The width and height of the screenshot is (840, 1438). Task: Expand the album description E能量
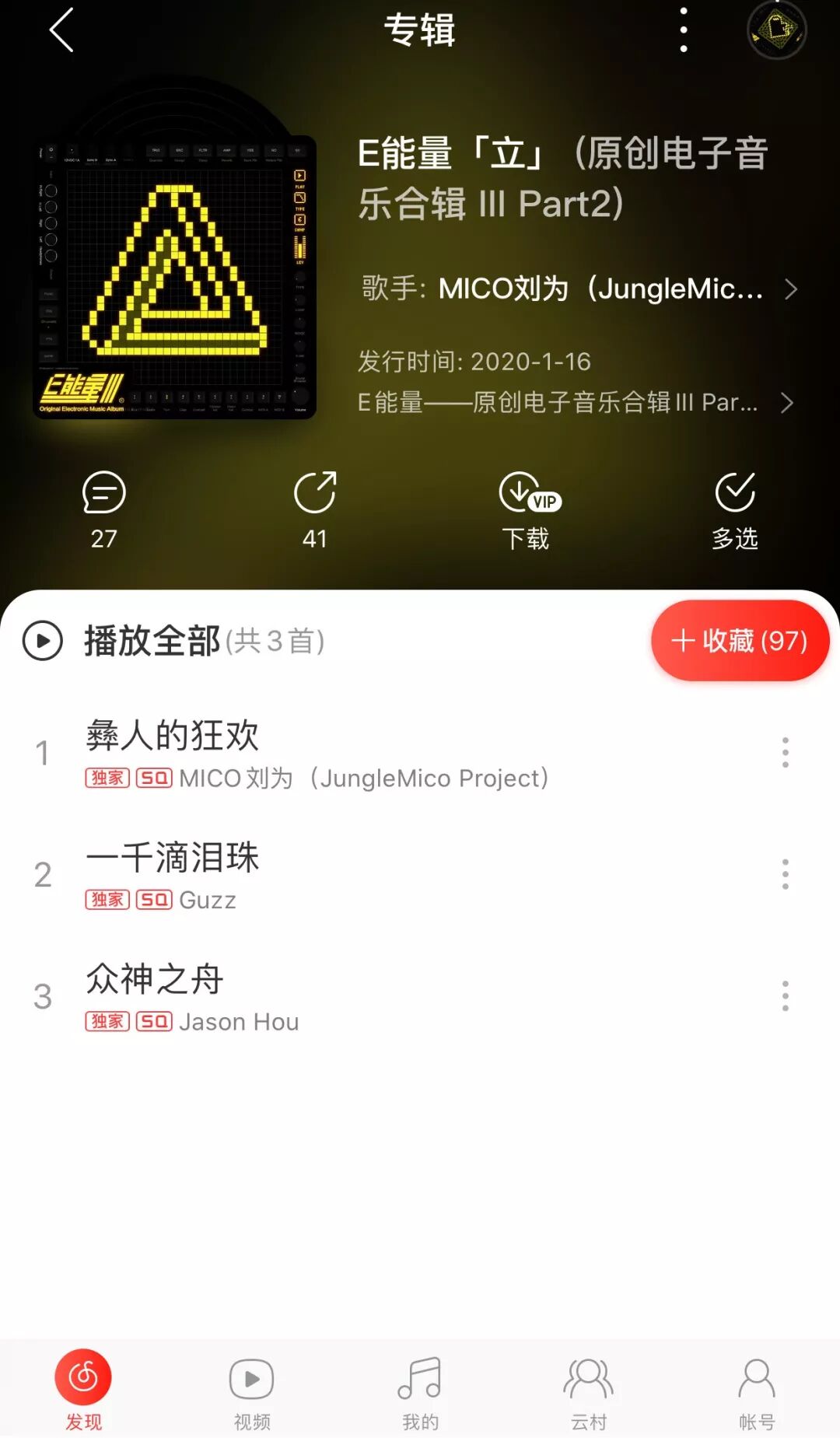(576, 402)
